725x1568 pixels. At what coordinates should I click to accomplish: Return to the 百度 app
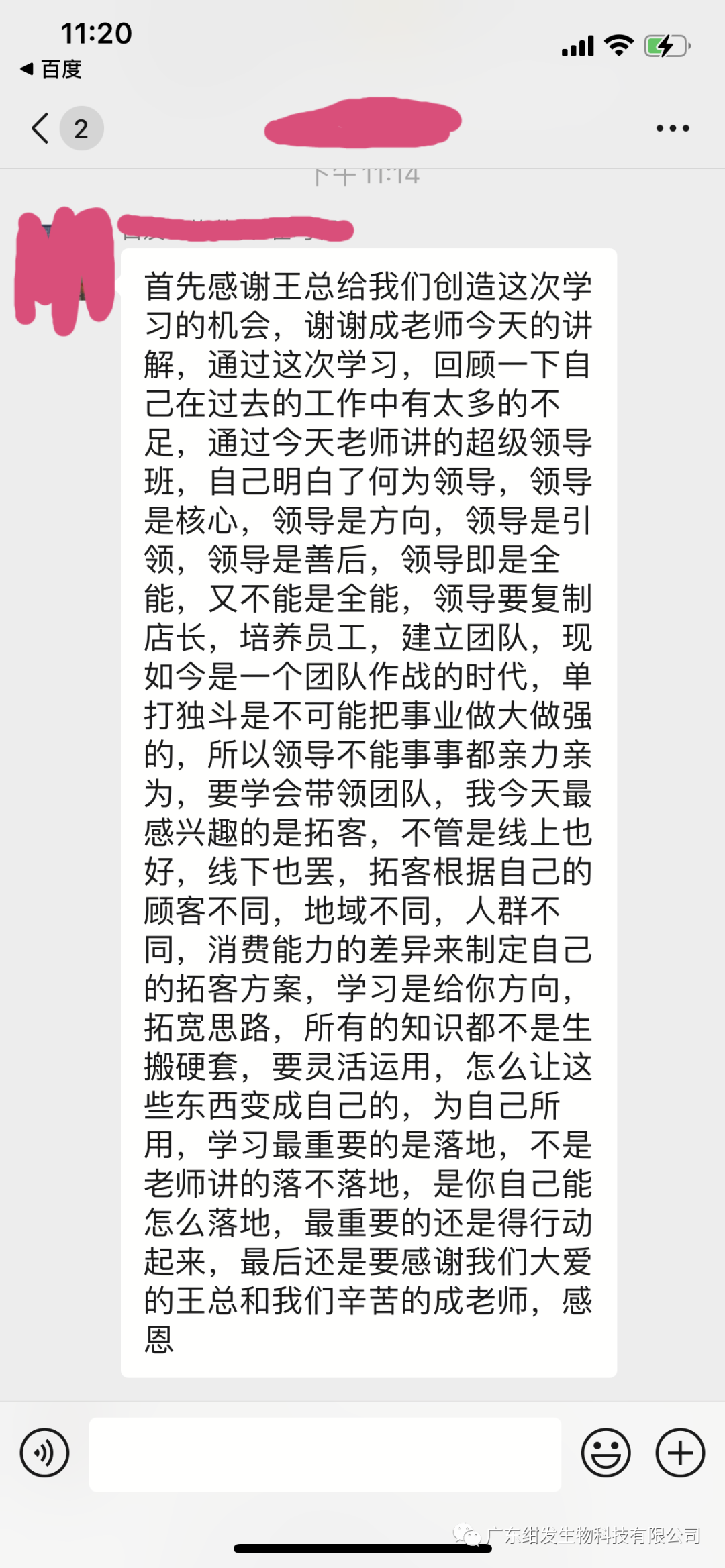(51, 69)
